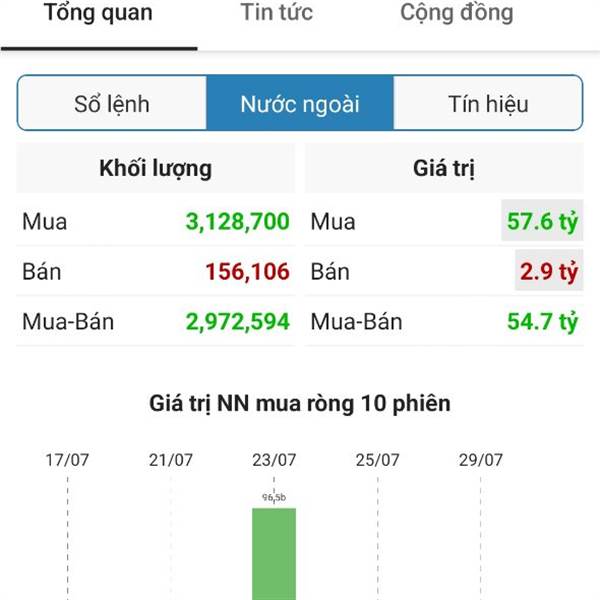Go to the Cộng đồng tab

[x=456, y=14]
